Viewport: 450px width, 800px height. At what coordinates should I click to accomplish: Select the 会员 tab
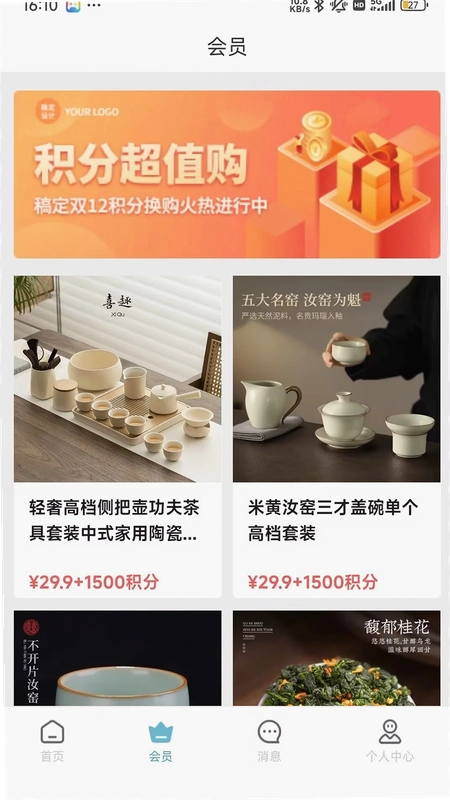coord(161,741)
